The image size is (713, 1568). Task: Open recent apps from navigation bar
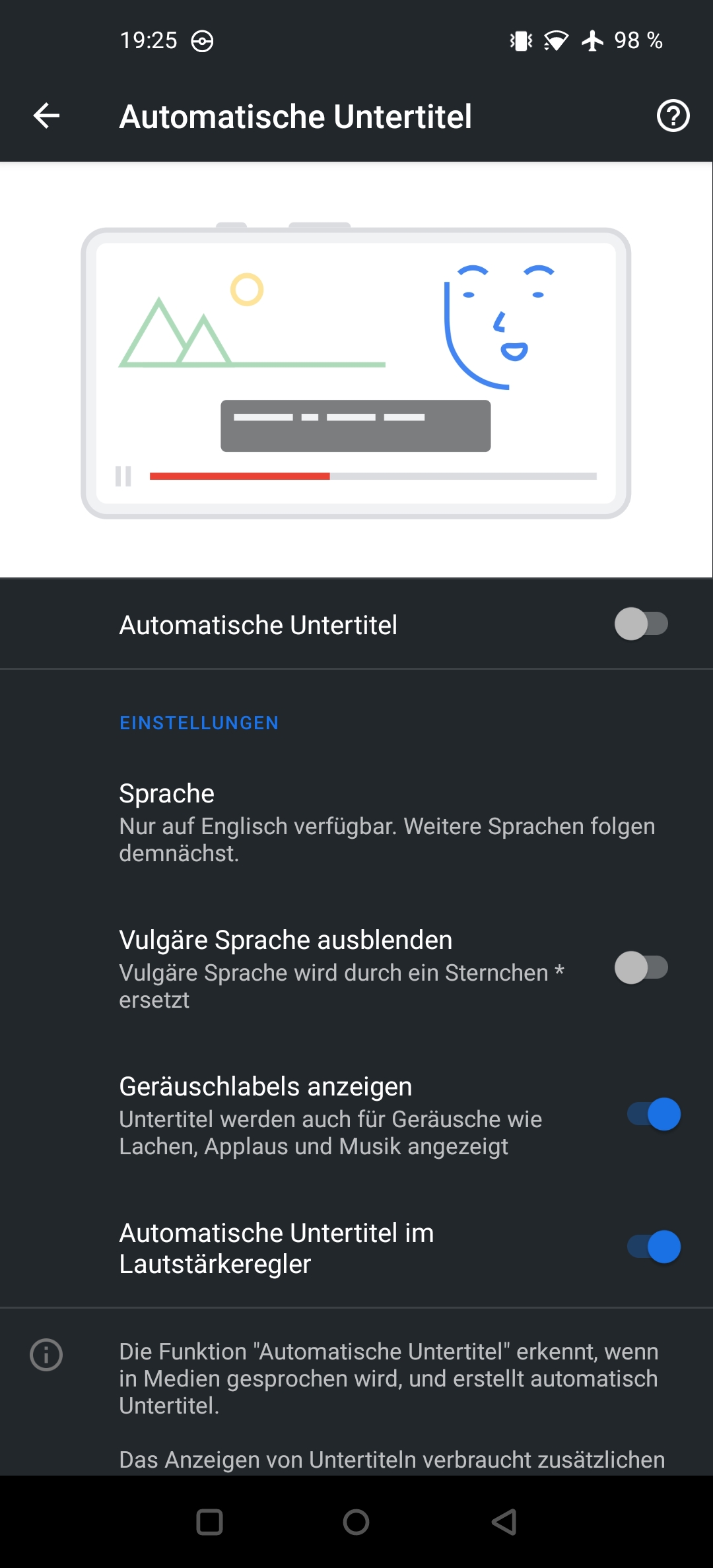pyautogui.click(x=209, y=1522)
